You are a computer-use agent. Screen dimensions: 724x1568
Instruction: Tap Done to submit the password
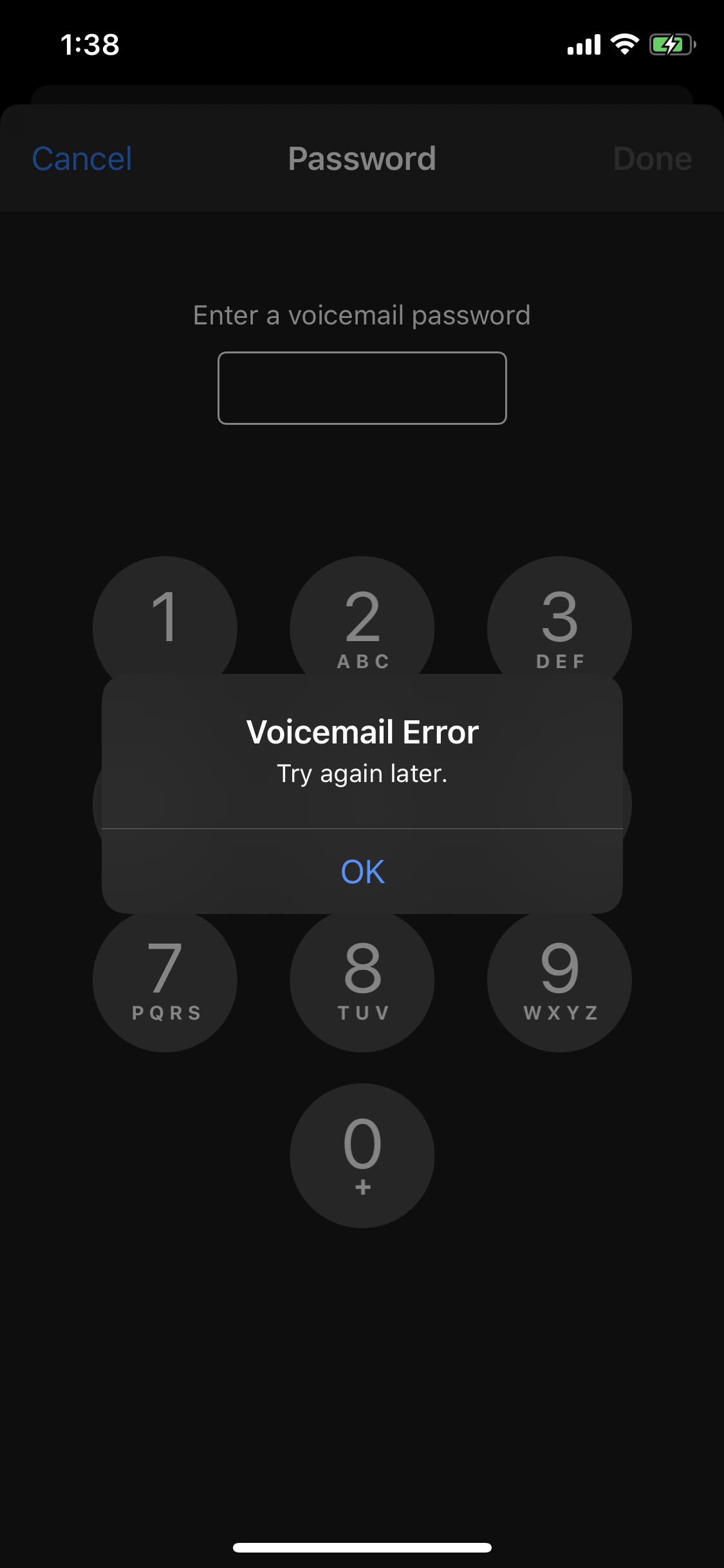click(653, 159)
